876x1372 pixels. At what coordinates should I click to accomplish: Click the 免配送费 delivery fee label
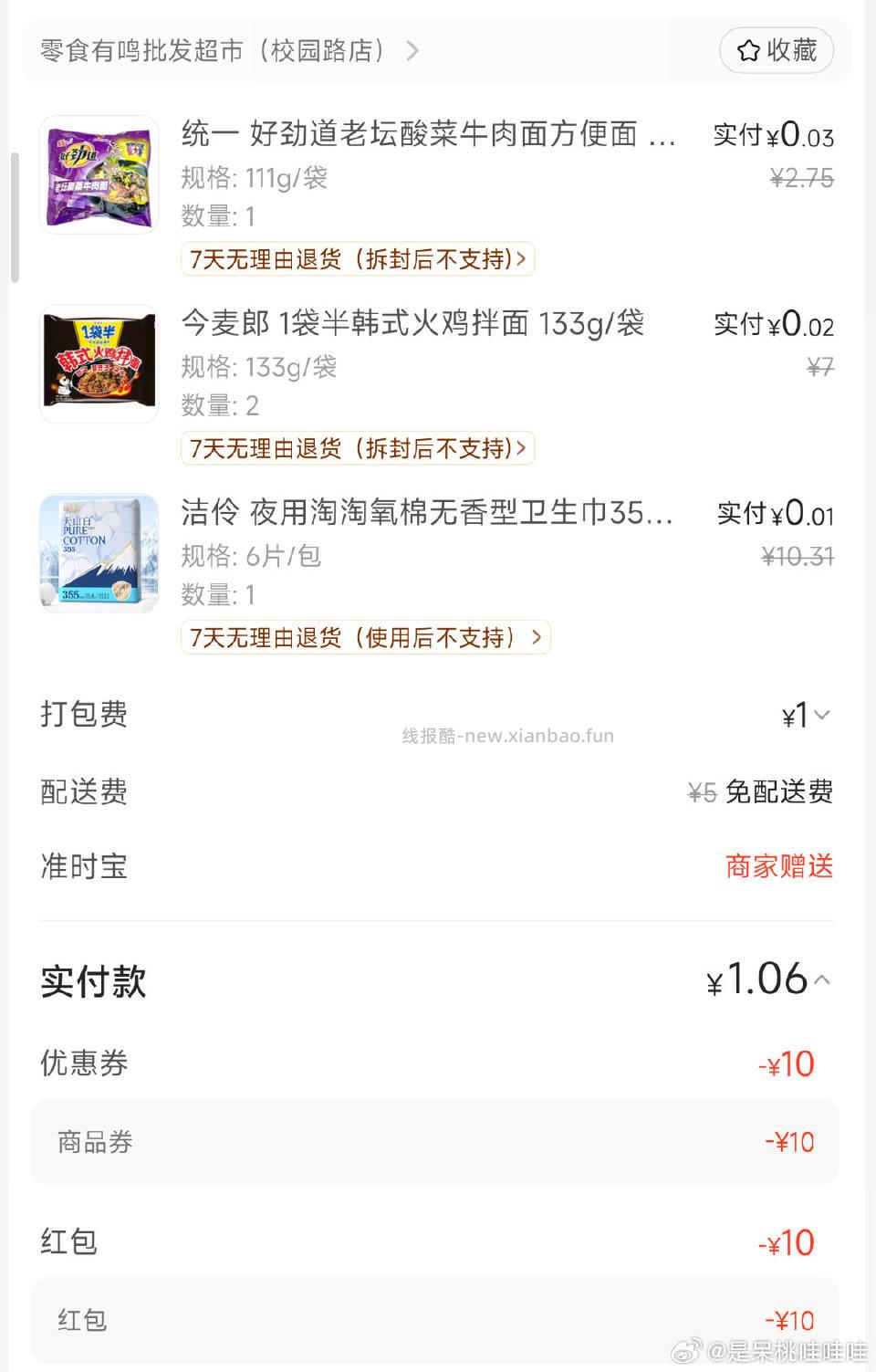tap(777, 792)
